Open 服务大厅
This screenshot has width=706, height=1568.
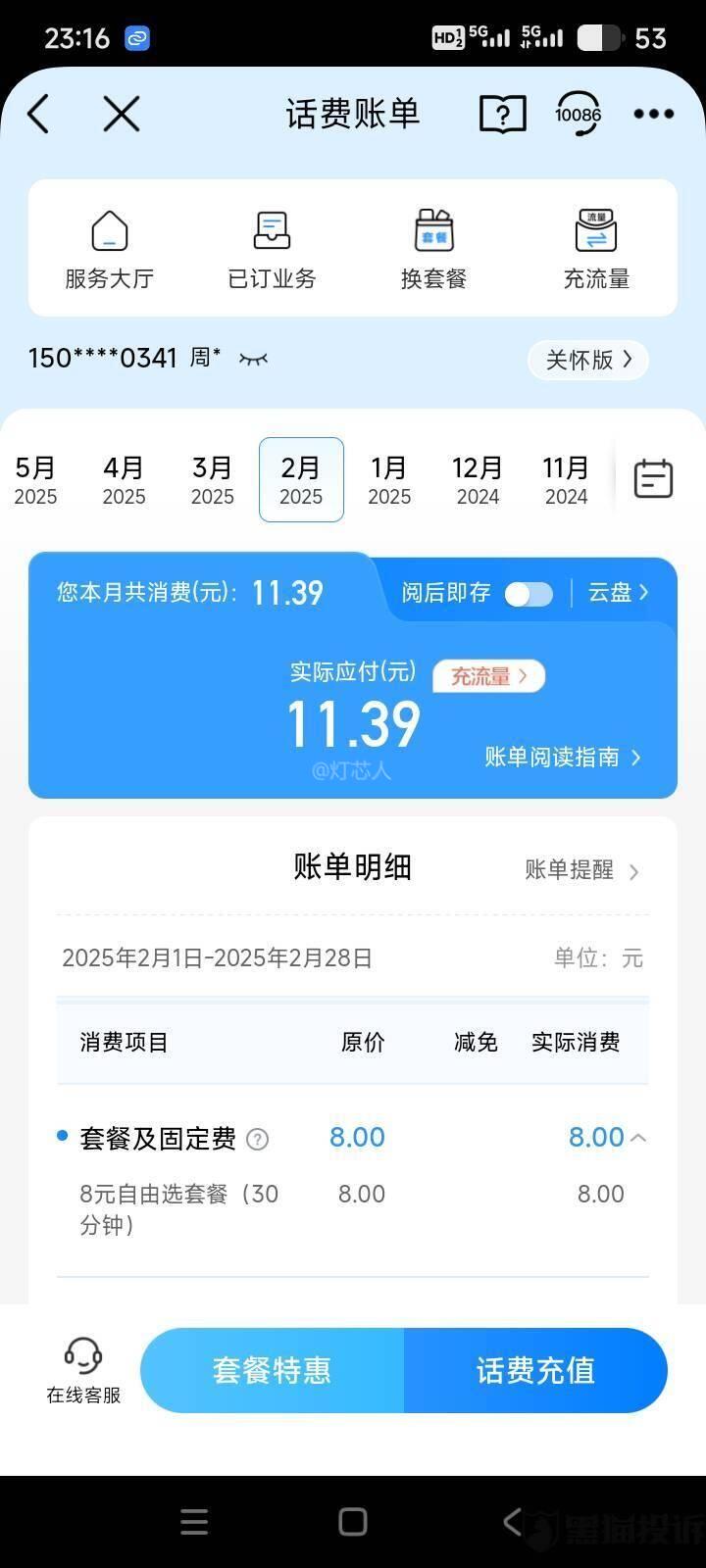pyautogui.click(x=109, y=250)
